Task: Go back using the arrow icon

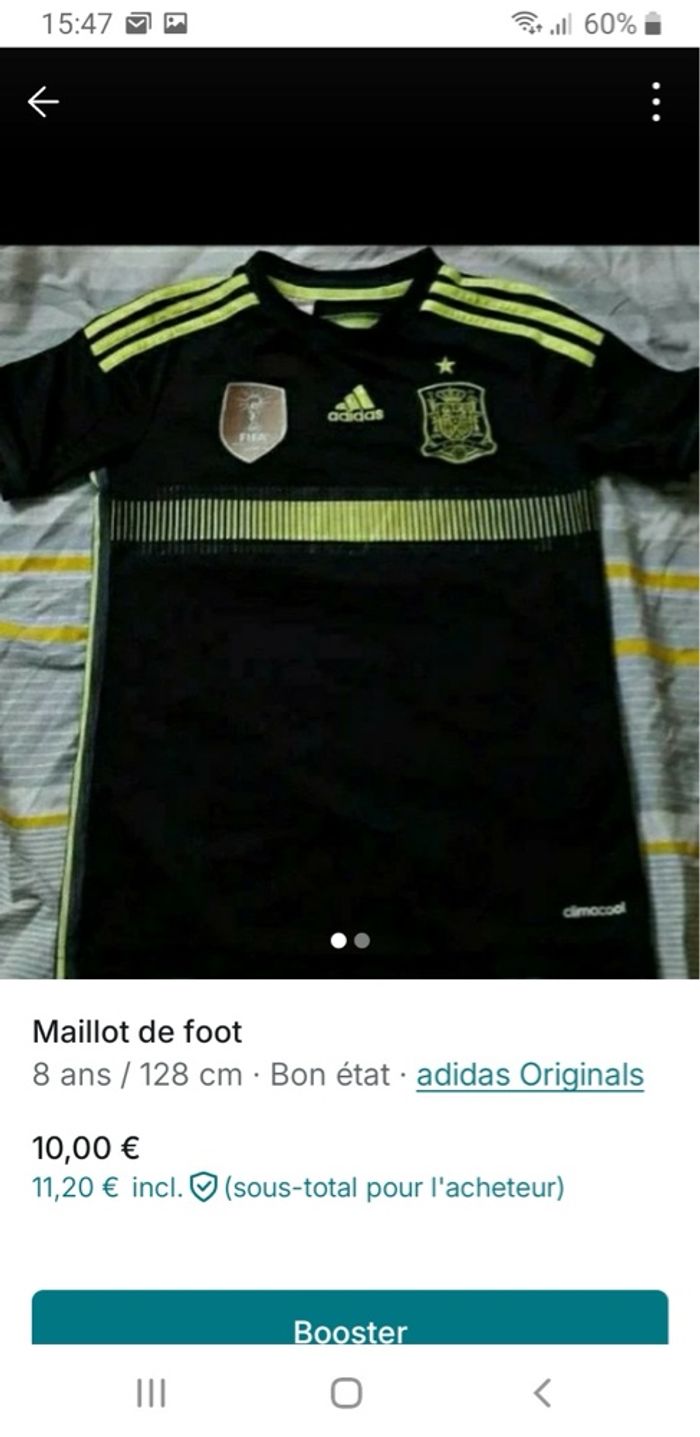Action: pos(43,102)
